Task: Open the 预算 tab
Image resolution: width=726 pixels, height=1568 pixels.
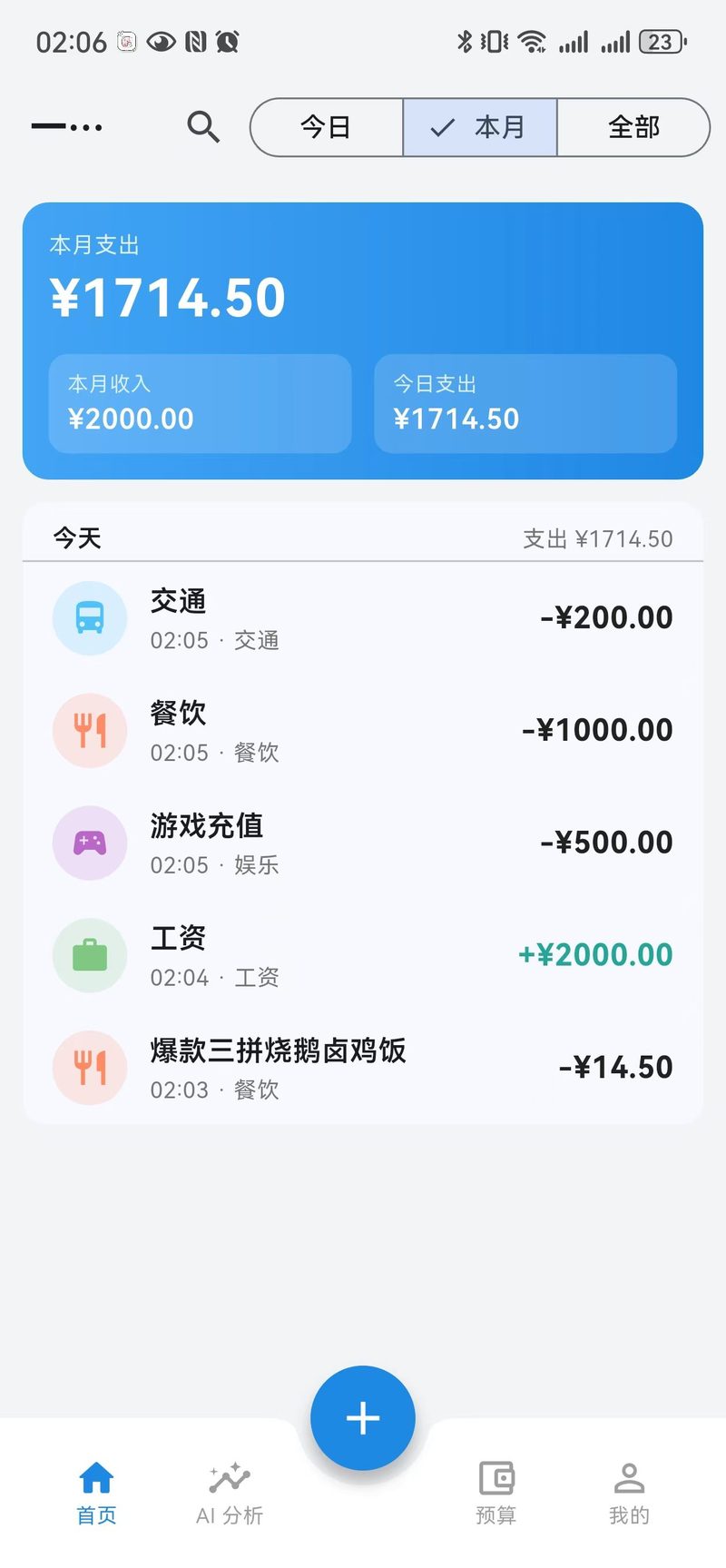Action: tap(495, 1494)
